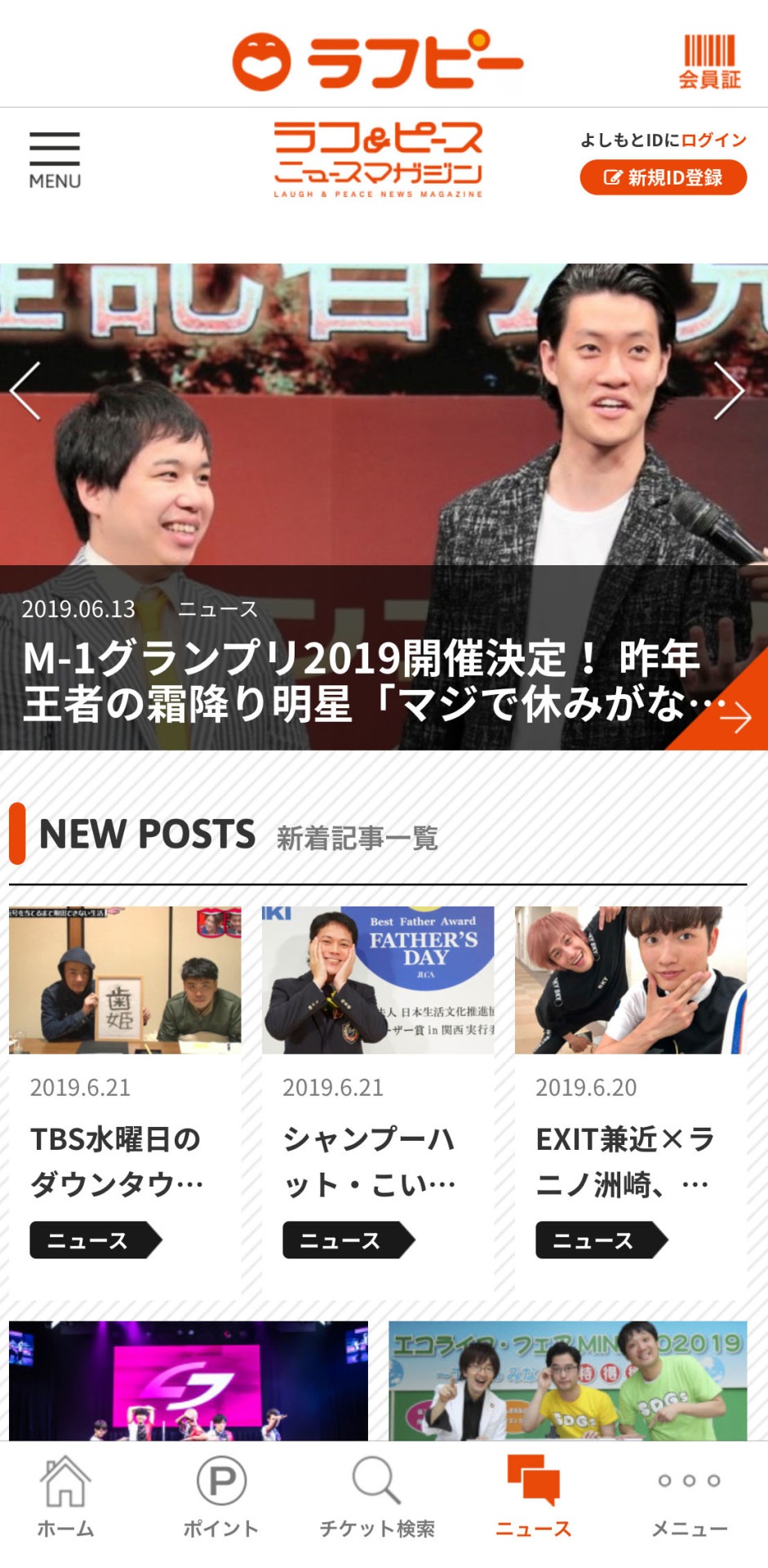The image size is (768, 1568).
Task: Register with 新規ID登録 button
Action: pyautogui.click(x=663, y=177)
